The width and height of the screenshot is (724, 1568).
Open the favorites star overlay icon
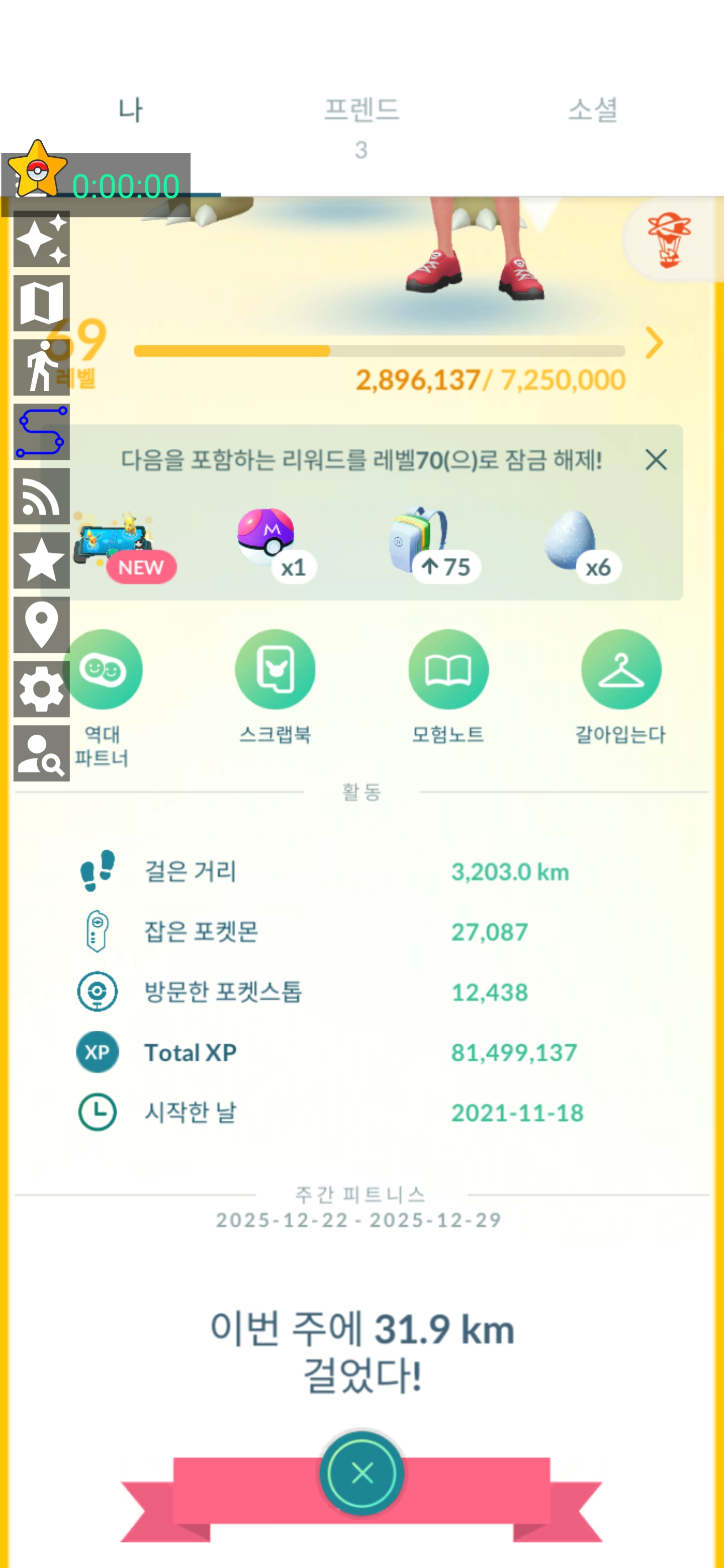click(41, 560)
